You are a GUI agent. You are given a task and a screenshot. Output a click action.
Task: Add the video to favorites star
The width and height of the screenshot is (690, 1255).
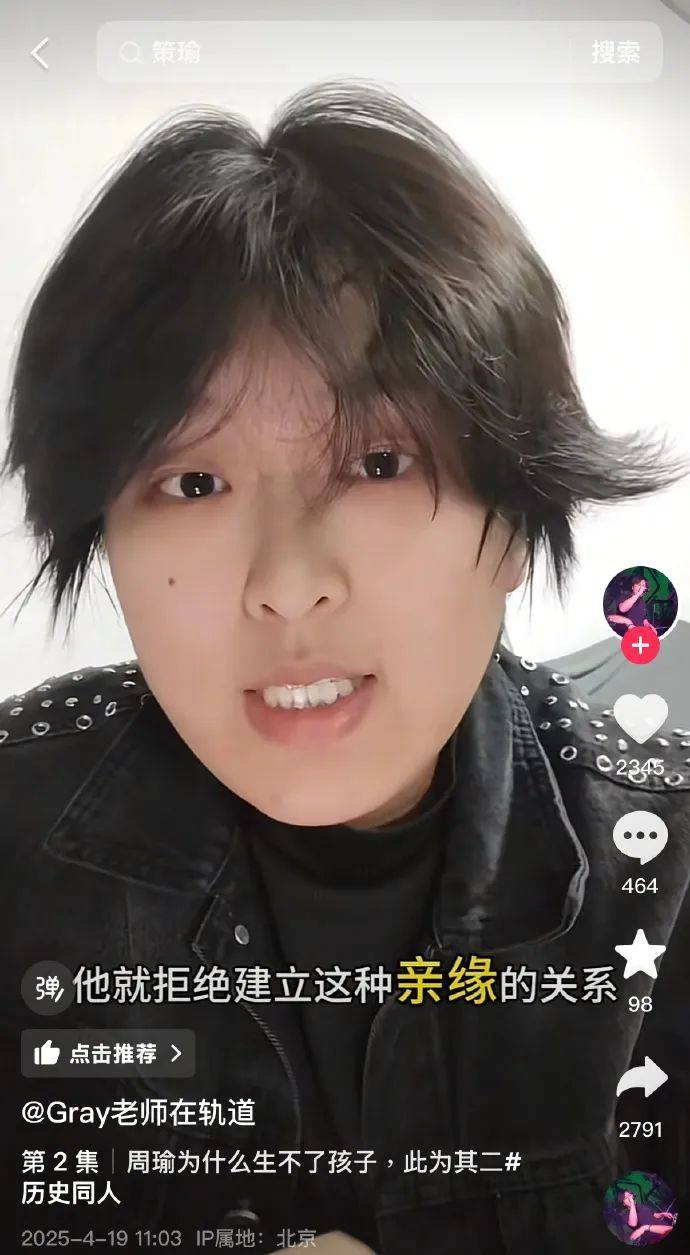[640, 955]
